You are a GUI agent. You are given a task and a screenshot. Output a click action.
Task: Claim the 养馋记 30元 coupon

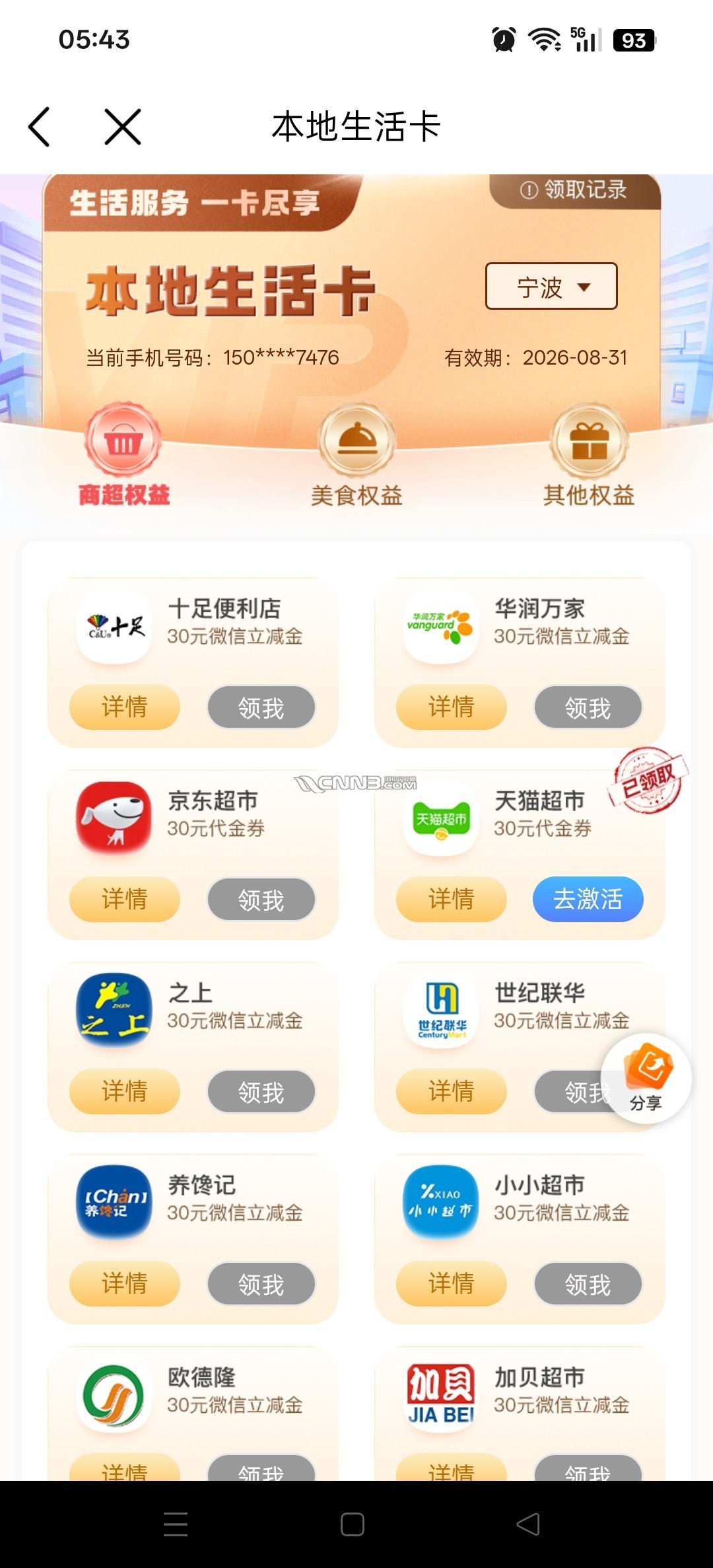261,1284
